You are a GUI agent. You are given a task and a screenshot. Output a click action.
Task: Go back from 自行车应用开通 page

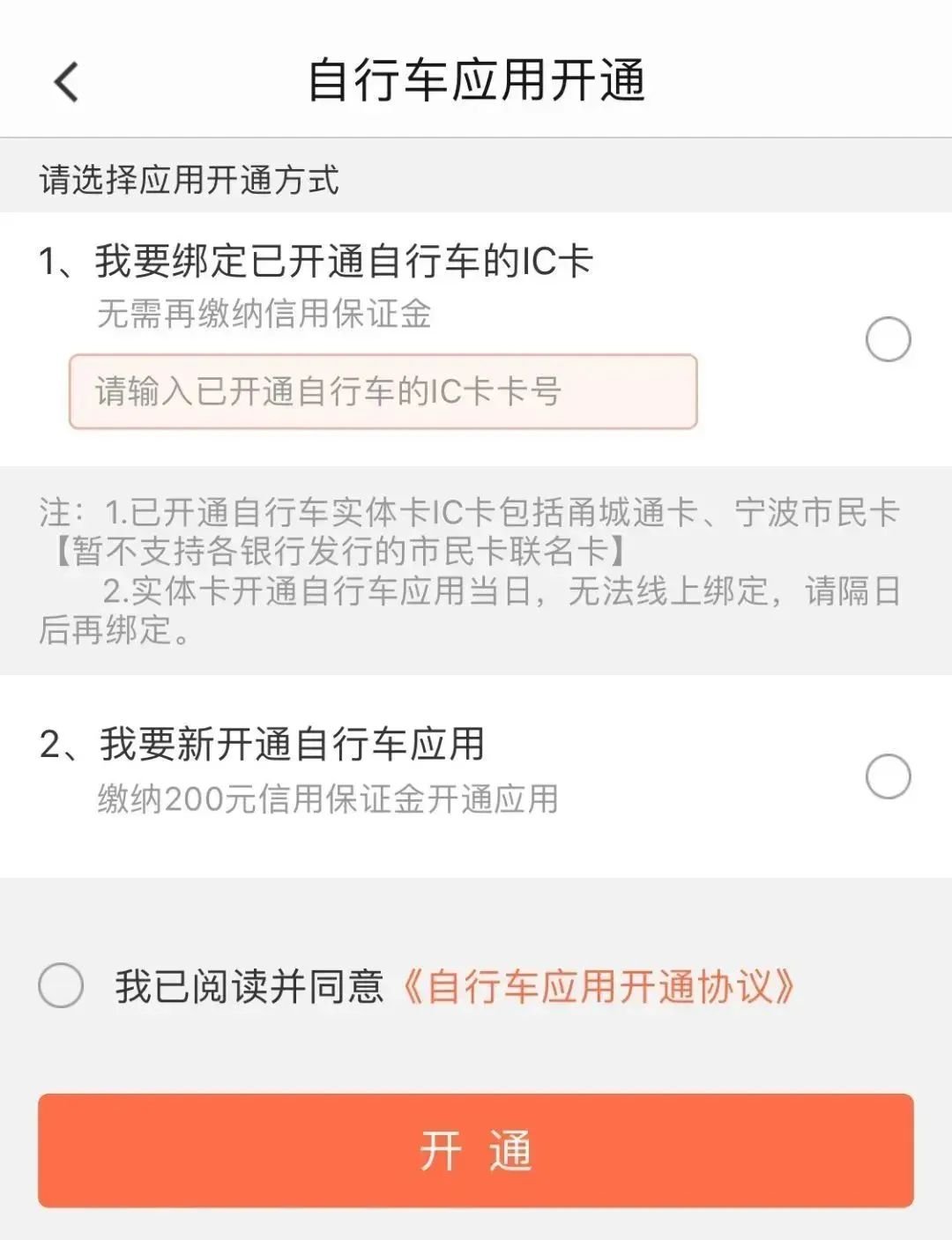(67, 82)
